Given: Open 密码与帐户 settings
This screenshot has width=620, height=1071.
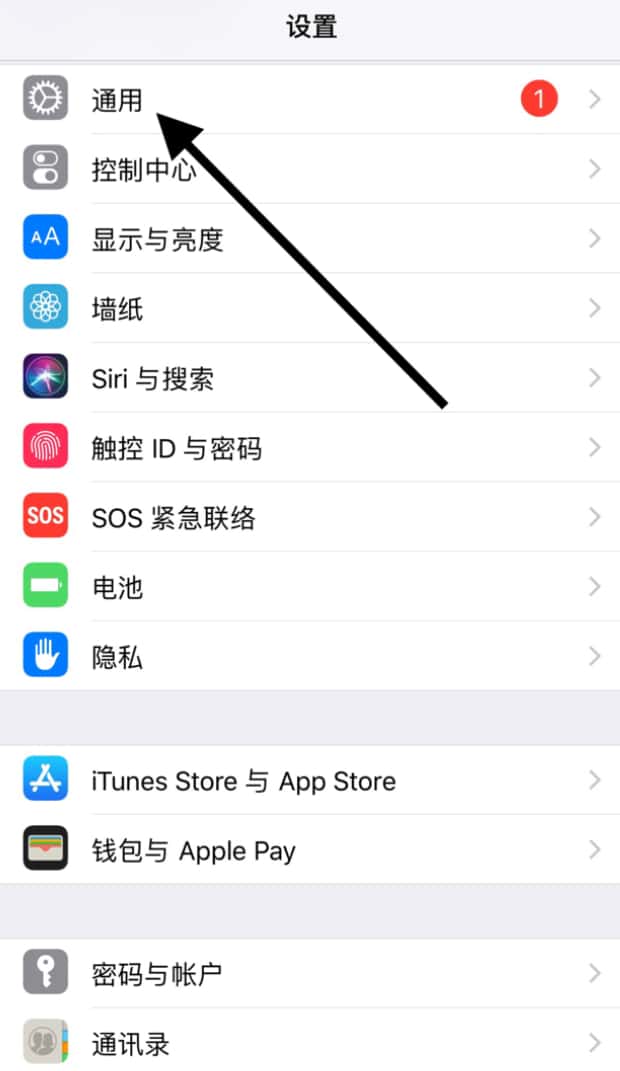Looking at the screenshot, I should [x=300, y=973].
